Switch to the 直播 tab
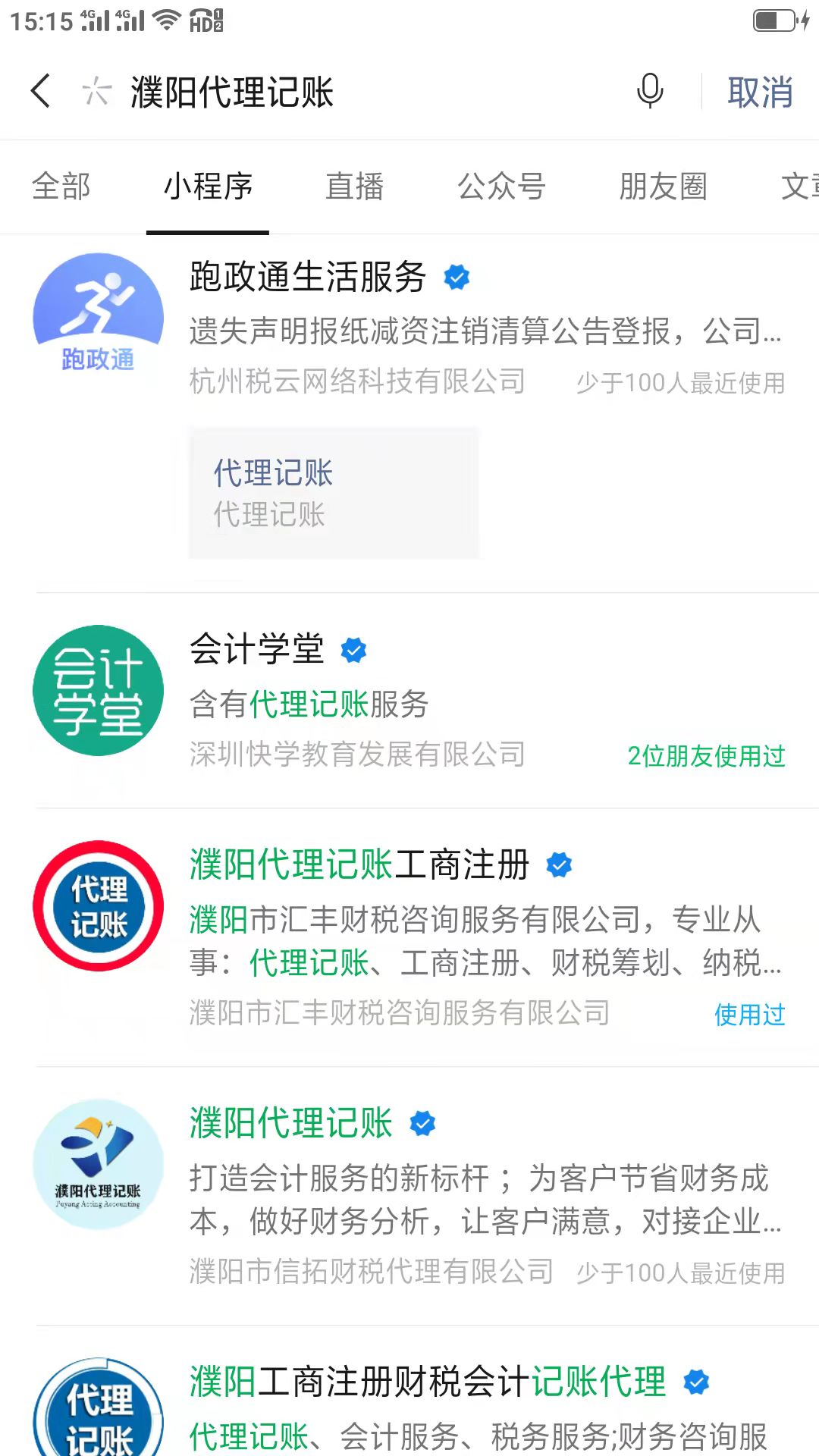819x1456 pixels. 355,187
